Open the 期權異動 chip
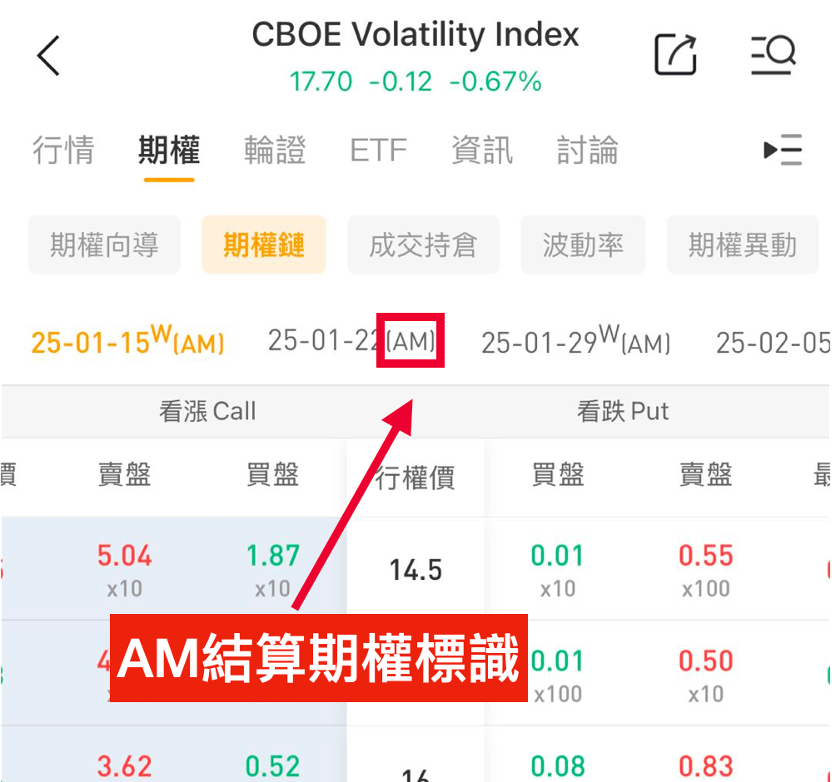 point(742,245)
